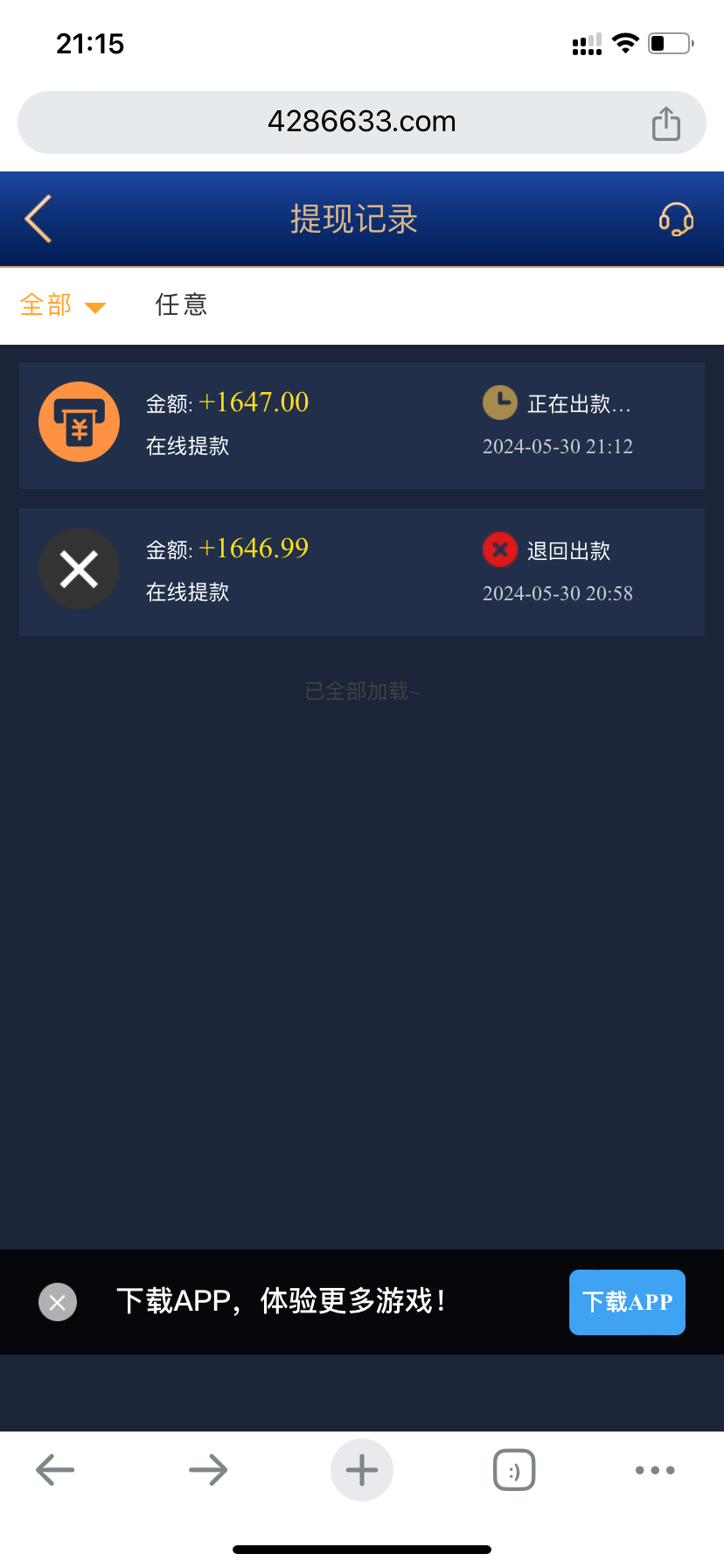
Task: Go back using the page back arrow
Action: [x=37, y=219]
